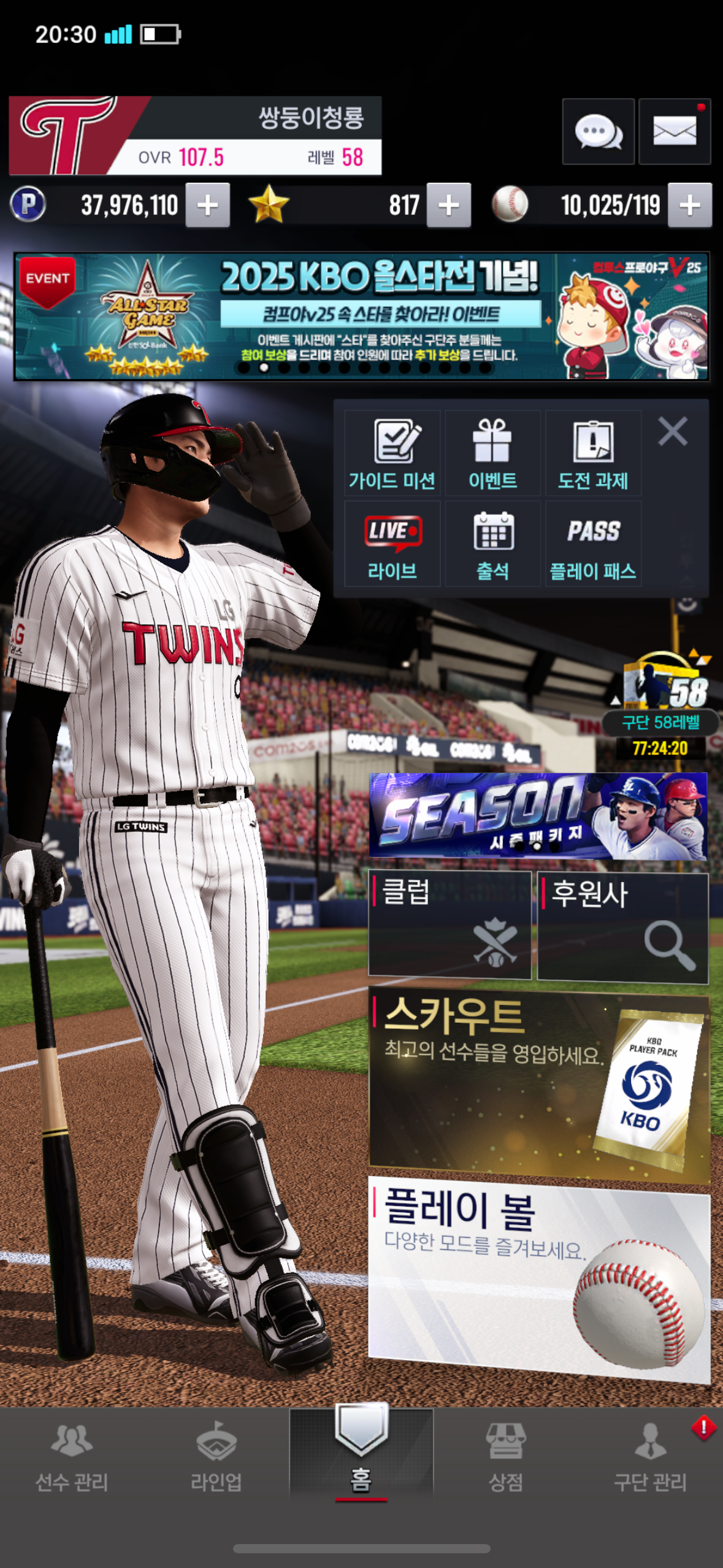The width and height of the screenshot is (723, 1568).
Task: Open the 클럽 card
Action: click(x=449, y=924)
